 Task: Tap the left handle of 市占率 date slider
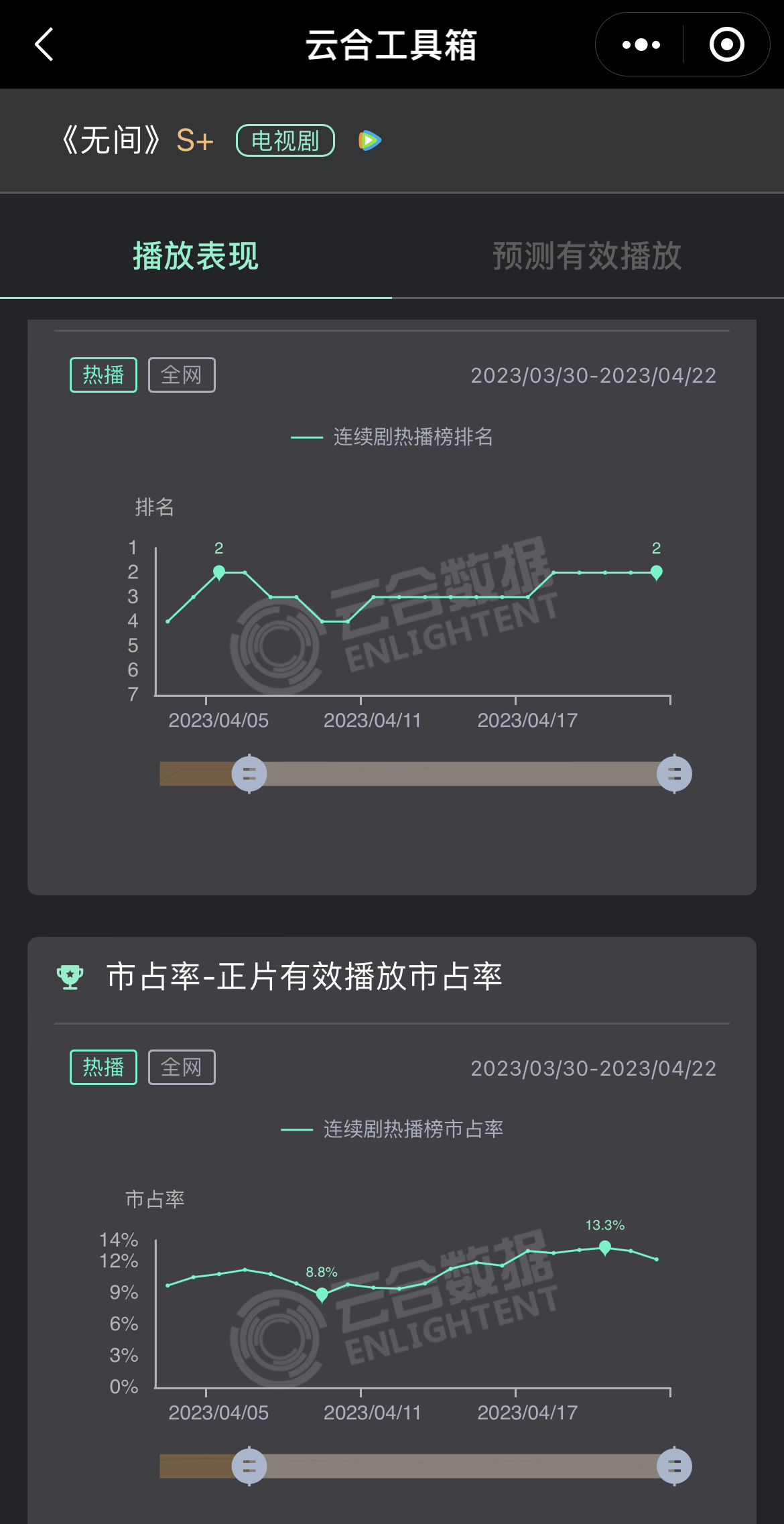[249, 1466]
